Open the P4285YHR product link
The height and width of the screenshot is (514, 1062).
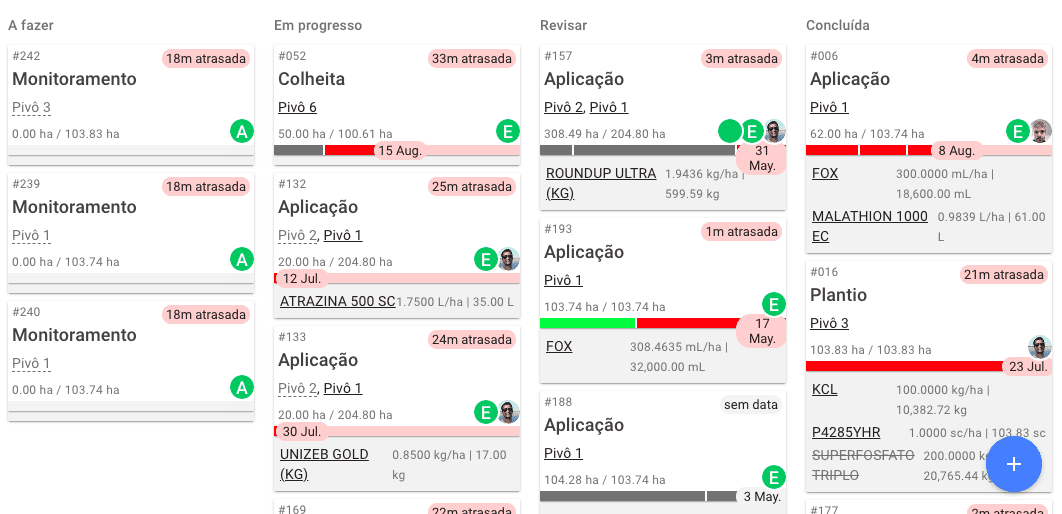coord(846,432)
